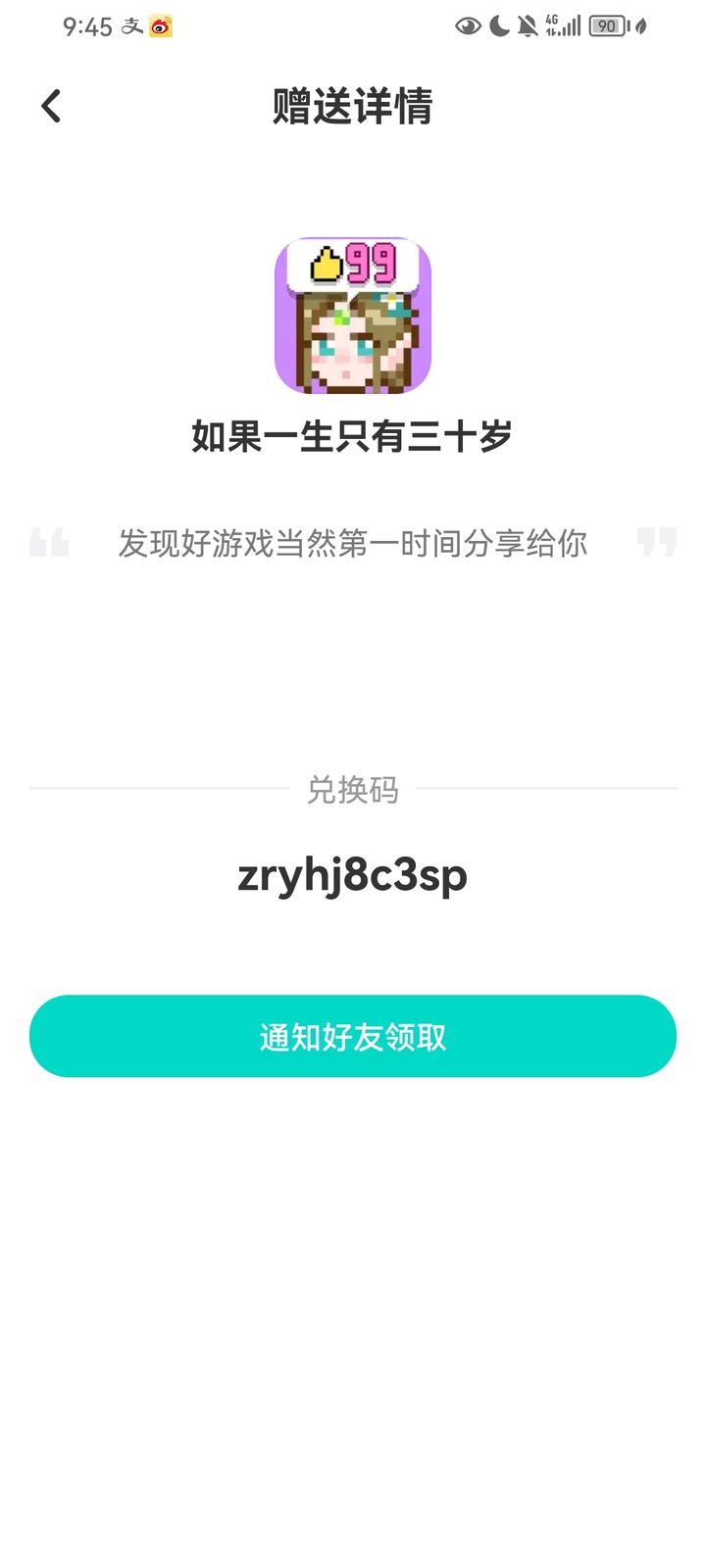The height and width of the screenshot is (1568, 706).
Task: Tap the redemption code zryhj8c3sp
Action: click(352, 875)
